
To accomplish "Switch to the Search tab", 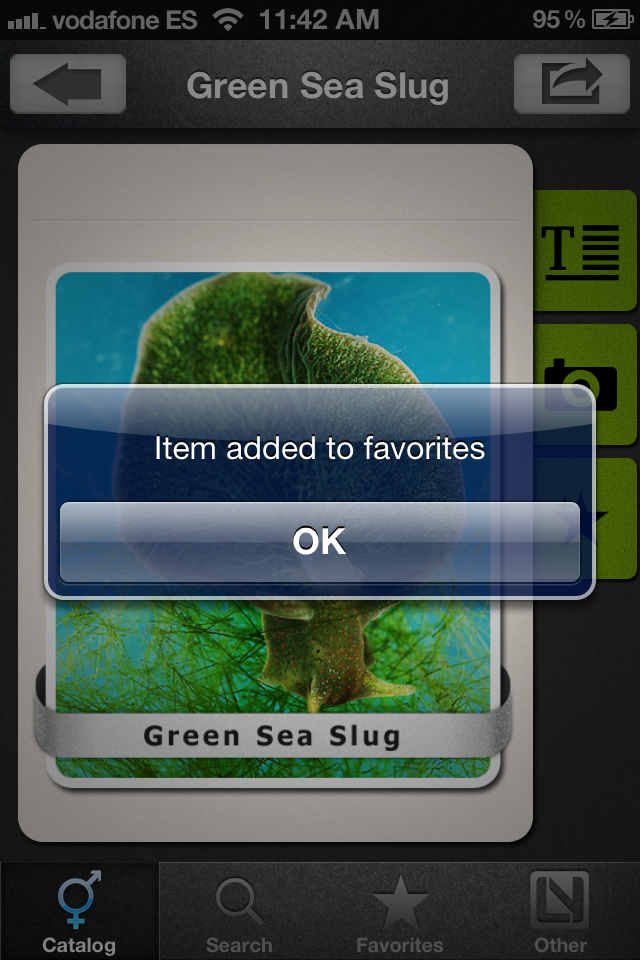I will point(239,912).
